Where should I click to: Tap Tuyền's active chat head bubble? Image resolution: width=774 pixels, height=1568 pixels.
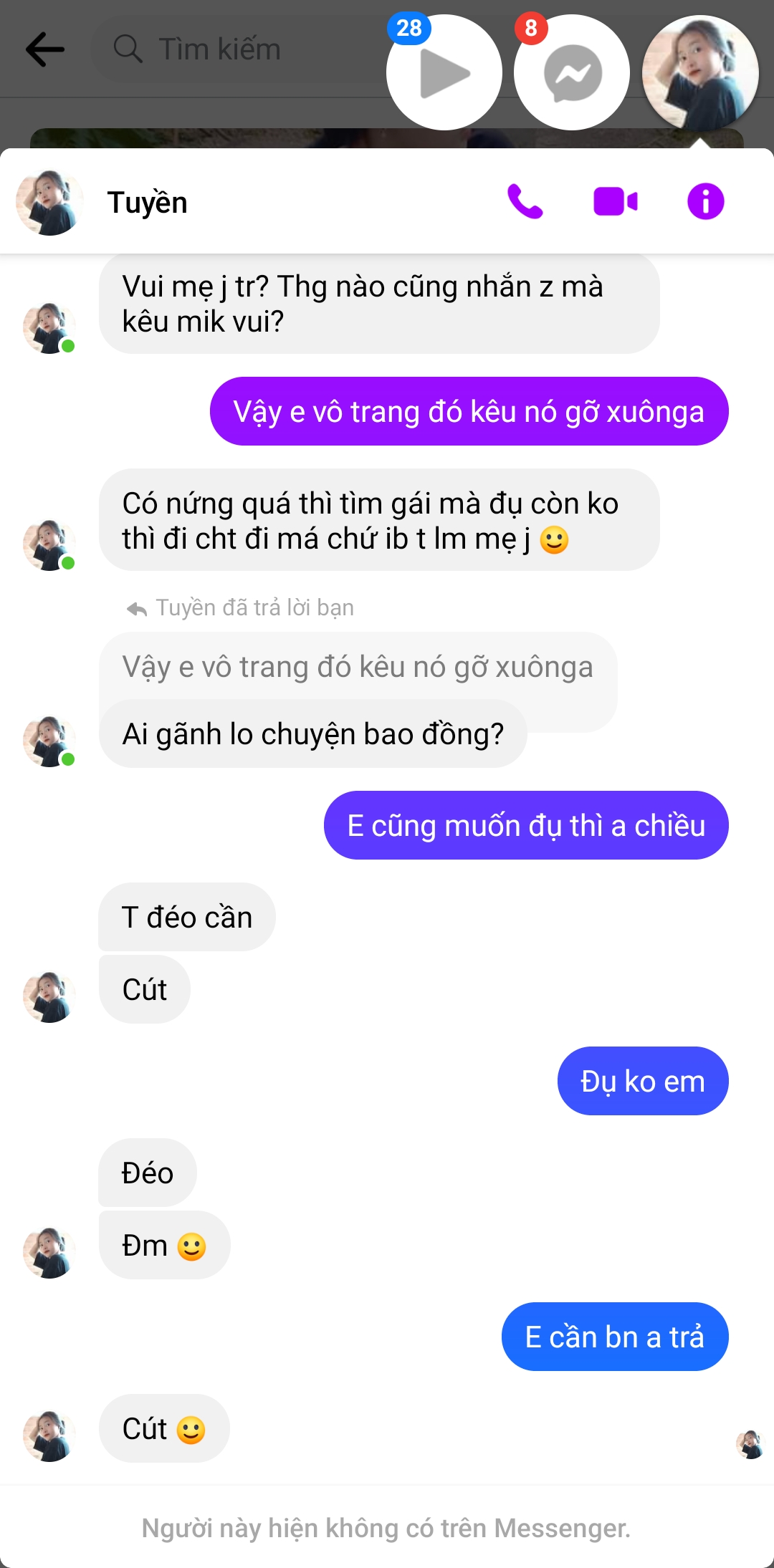(x=700, y=72)
